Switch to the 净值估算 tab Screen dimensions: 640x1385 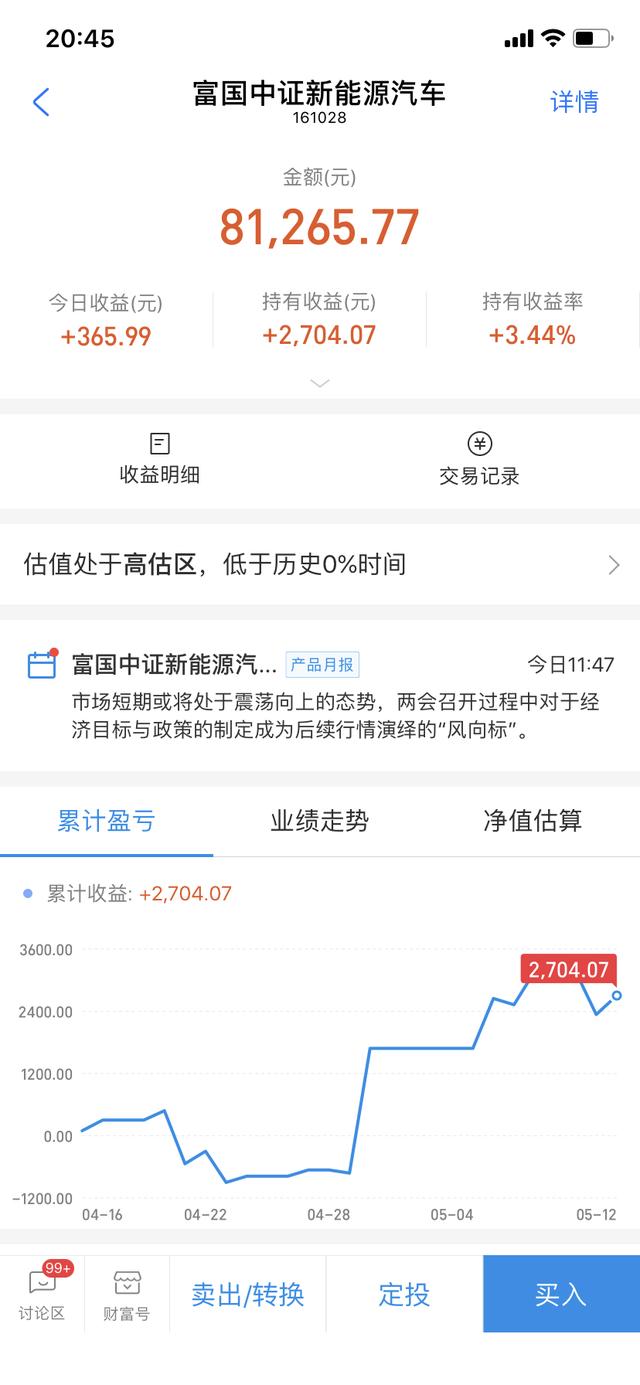pyautogui.click(x=532, y=822)
